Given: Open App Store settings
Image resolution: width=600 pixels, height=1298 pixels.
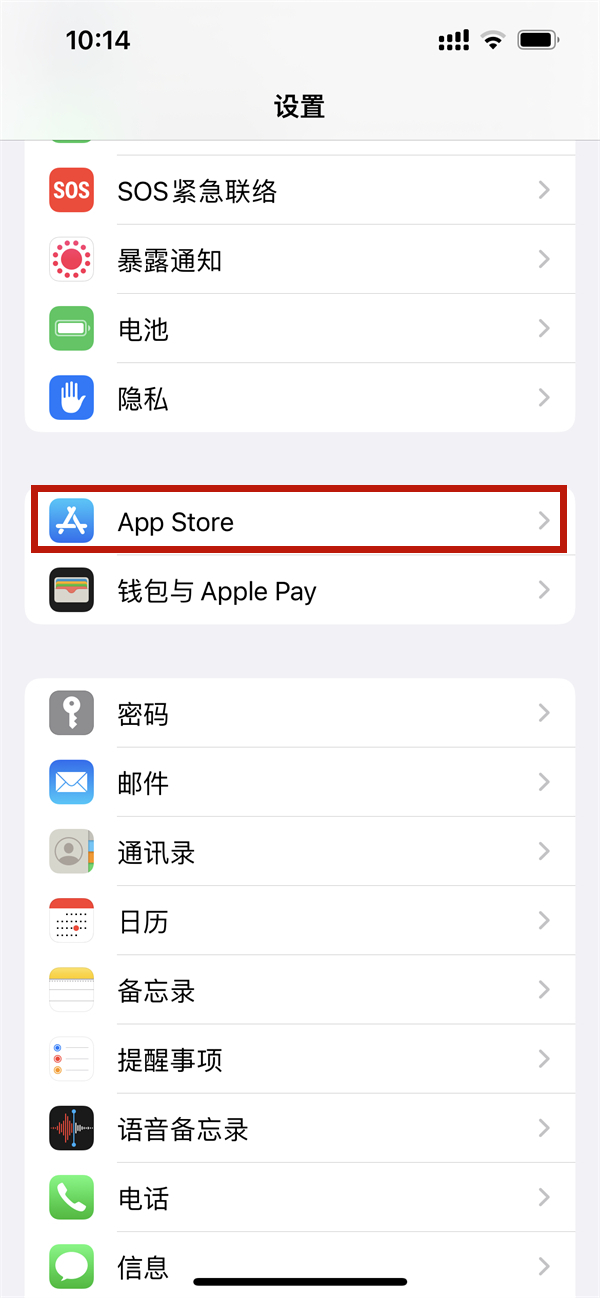Looking at the screenshot, I should 300,521.
